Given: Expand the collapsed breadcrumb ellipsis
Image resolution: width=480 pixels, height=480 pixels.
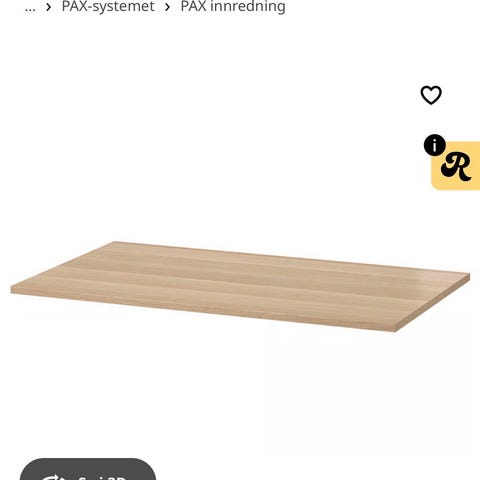Looking at the screenshot, I should (x=30, y=7).
